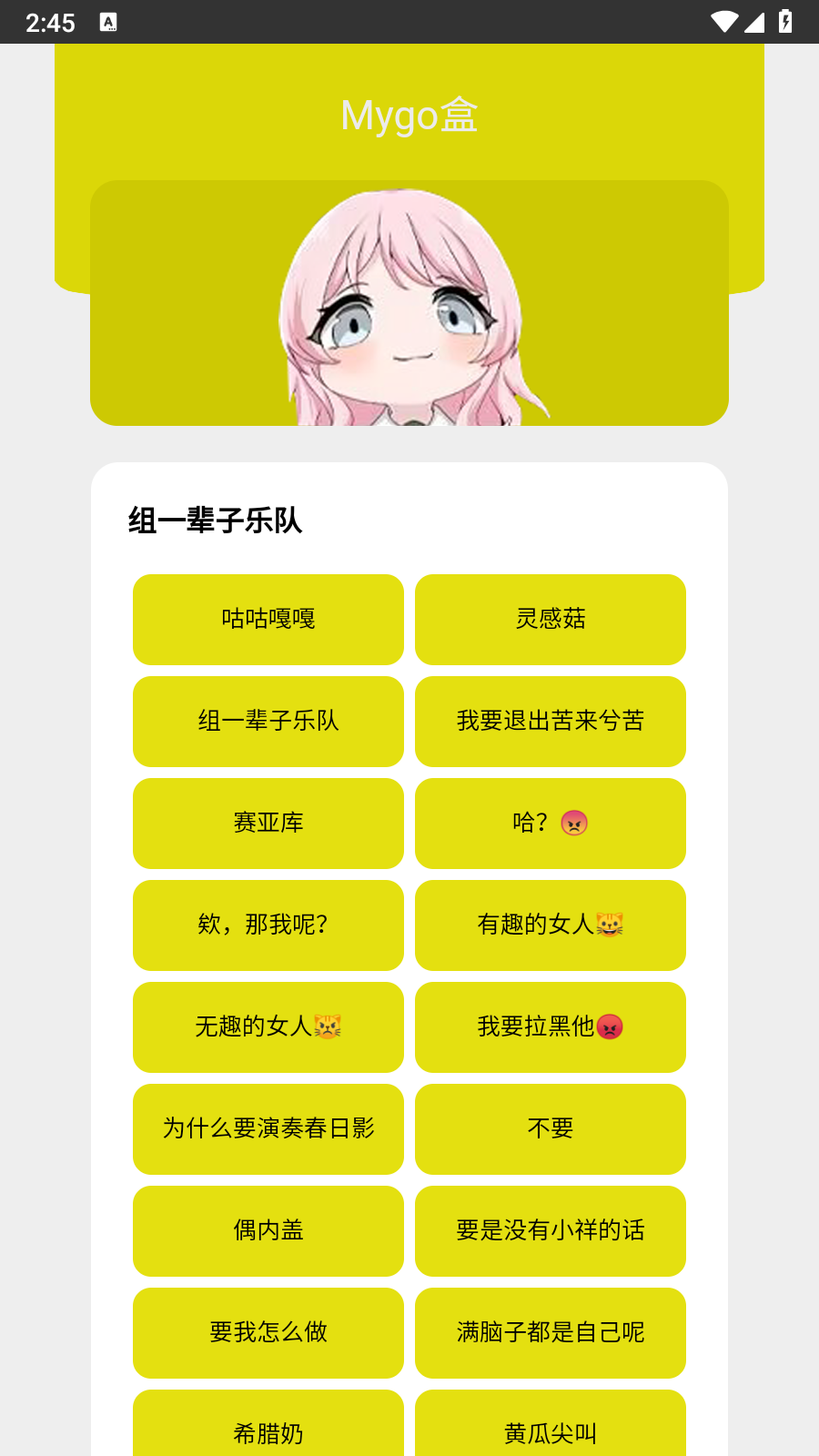The height and width of the screenshot is (1456, 819).
Task: Tap the pink-haired character image
Action: click(409, 305)
